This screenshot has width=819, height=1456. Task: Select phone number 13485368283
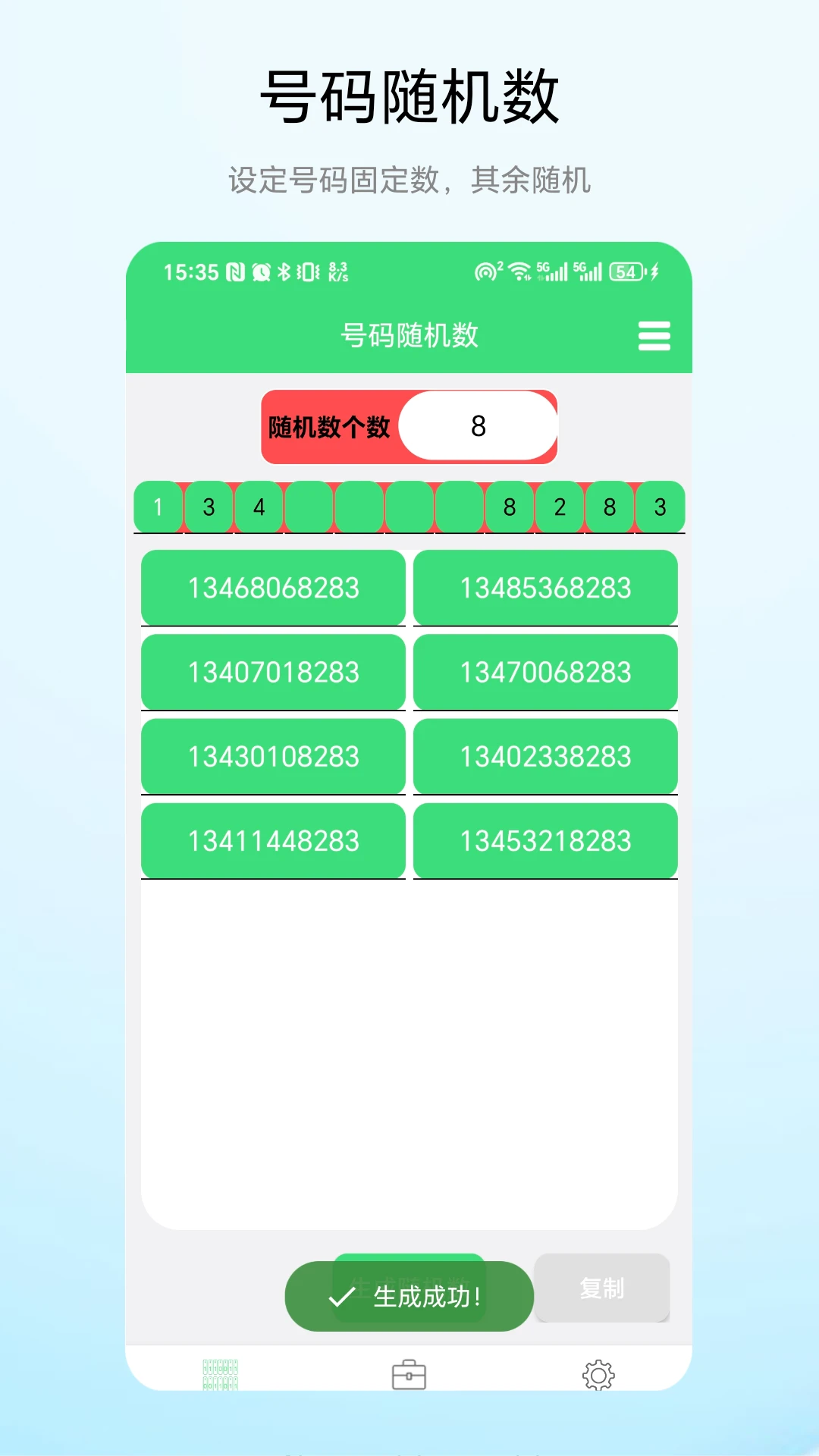click(x=544, y=588)
